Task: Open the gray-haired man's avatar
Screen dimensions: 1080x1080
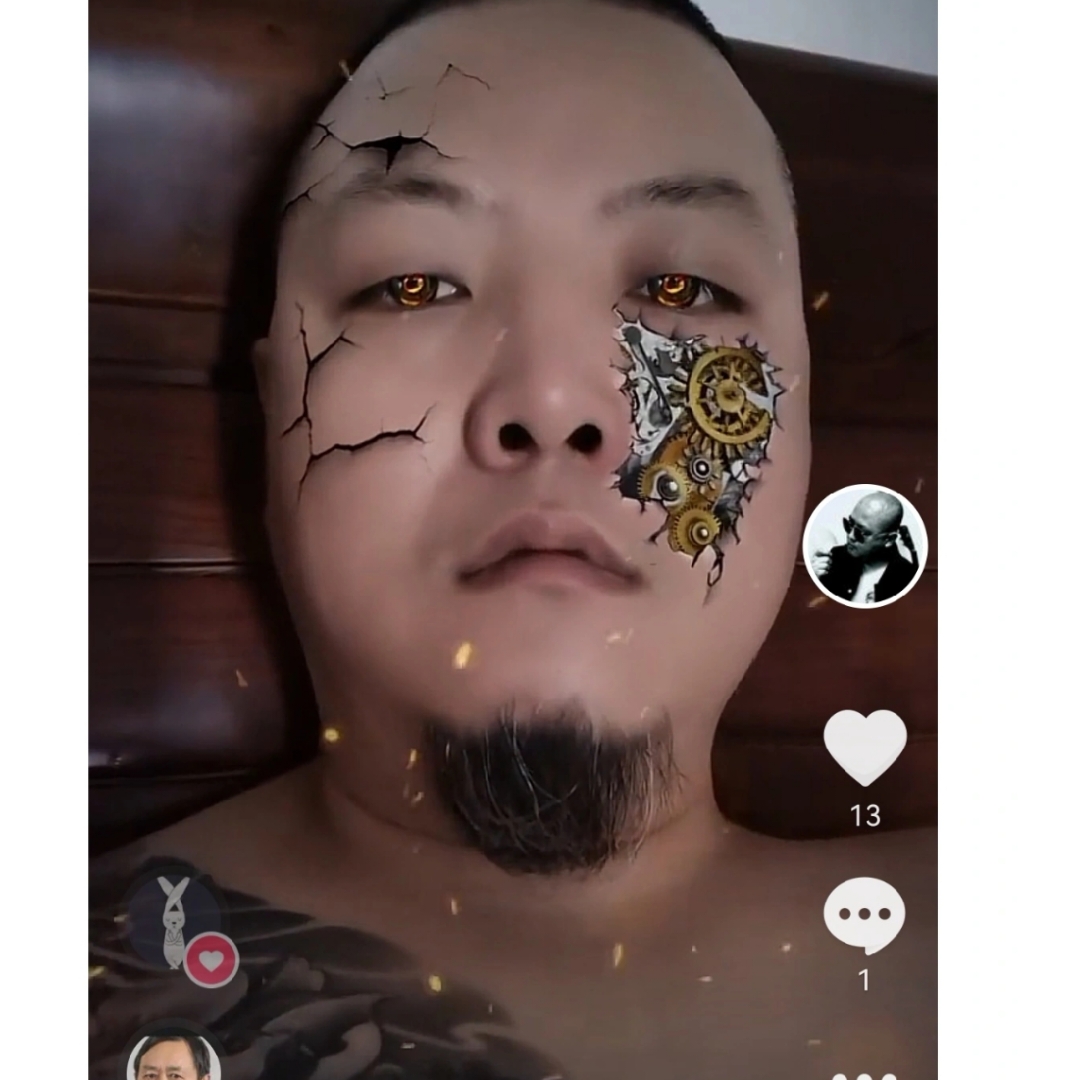Action: tap(173, 1058)
